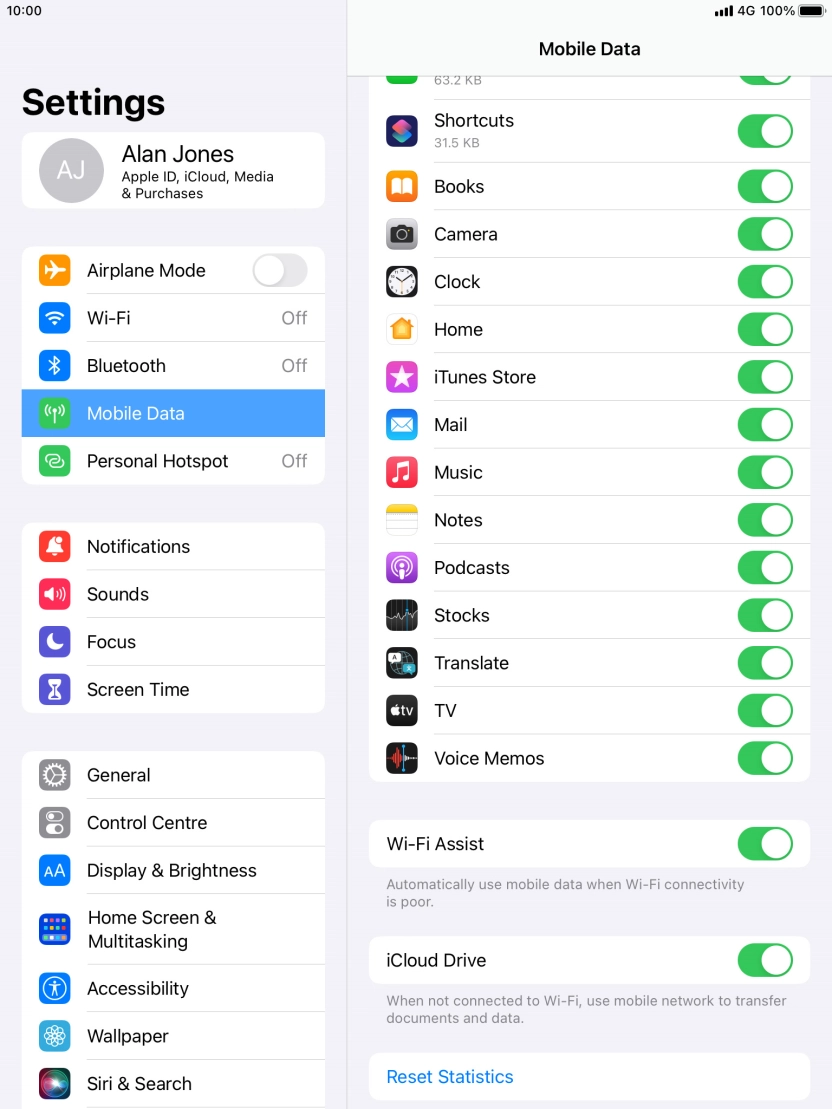Viewport: 832px width, 1109px height.
Task: Tap the Stocks app icon
Action: [x=401, y=615]
